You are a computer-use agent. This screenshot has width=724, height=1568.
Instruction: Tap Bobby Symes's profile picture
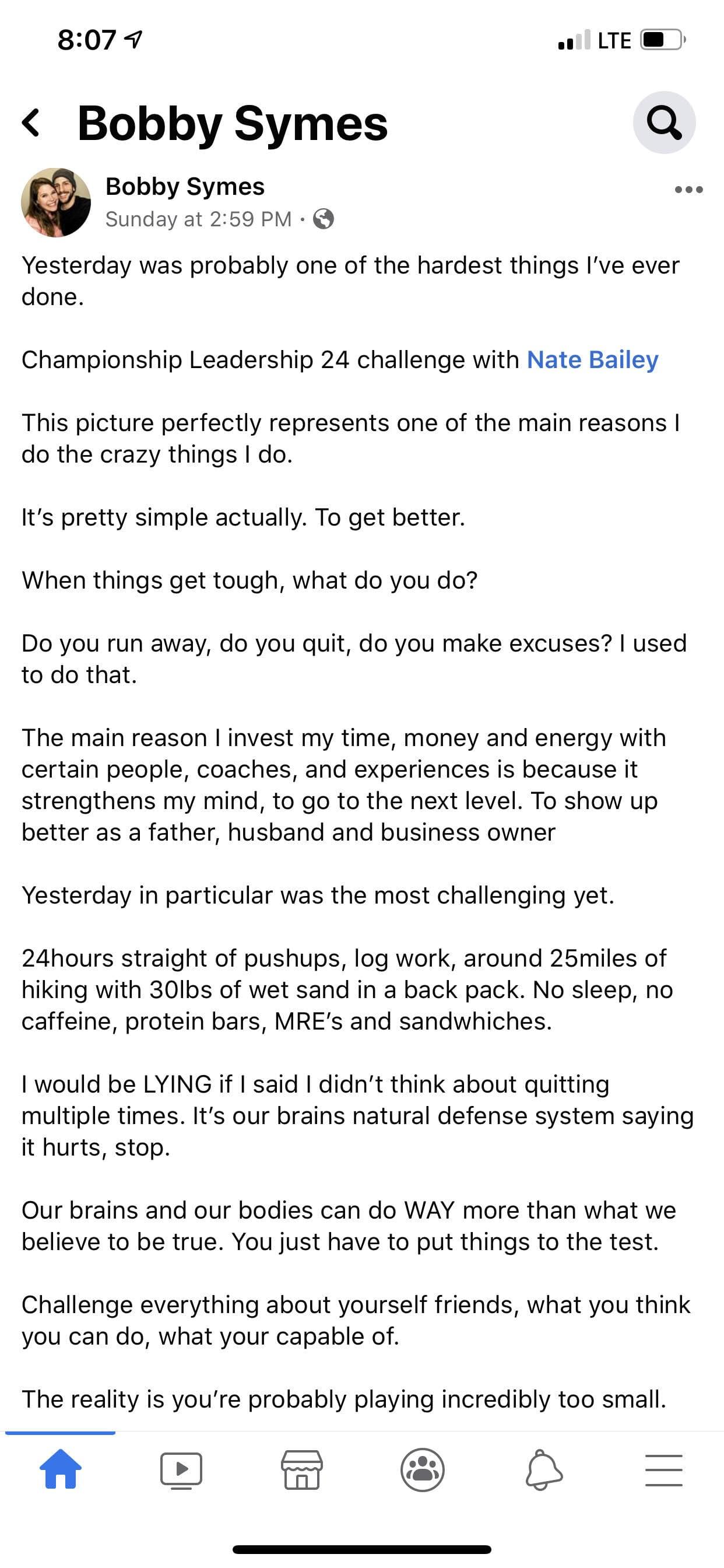coord(56,202)
